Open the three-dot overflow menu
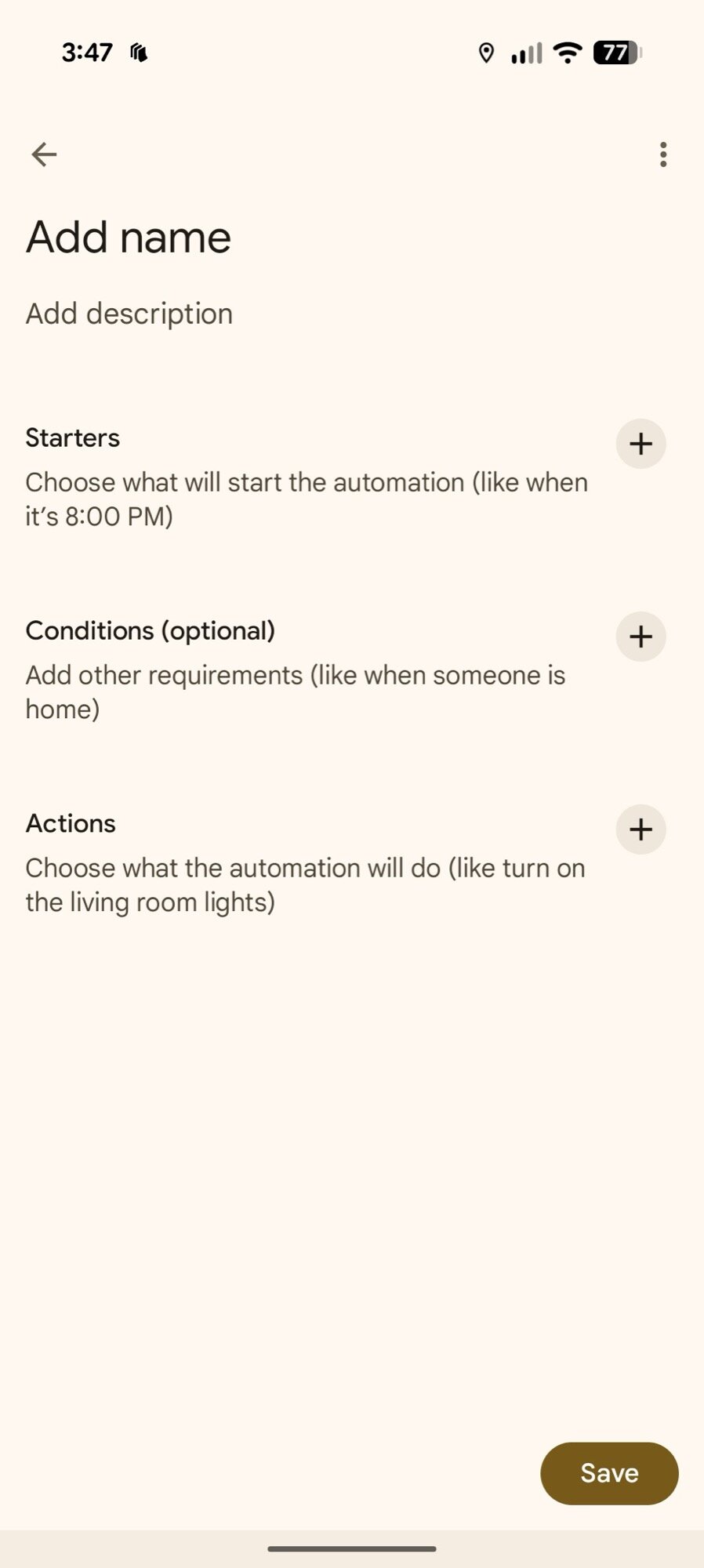Viewport: 704px width, 1568px height. [x=663, y=154]
